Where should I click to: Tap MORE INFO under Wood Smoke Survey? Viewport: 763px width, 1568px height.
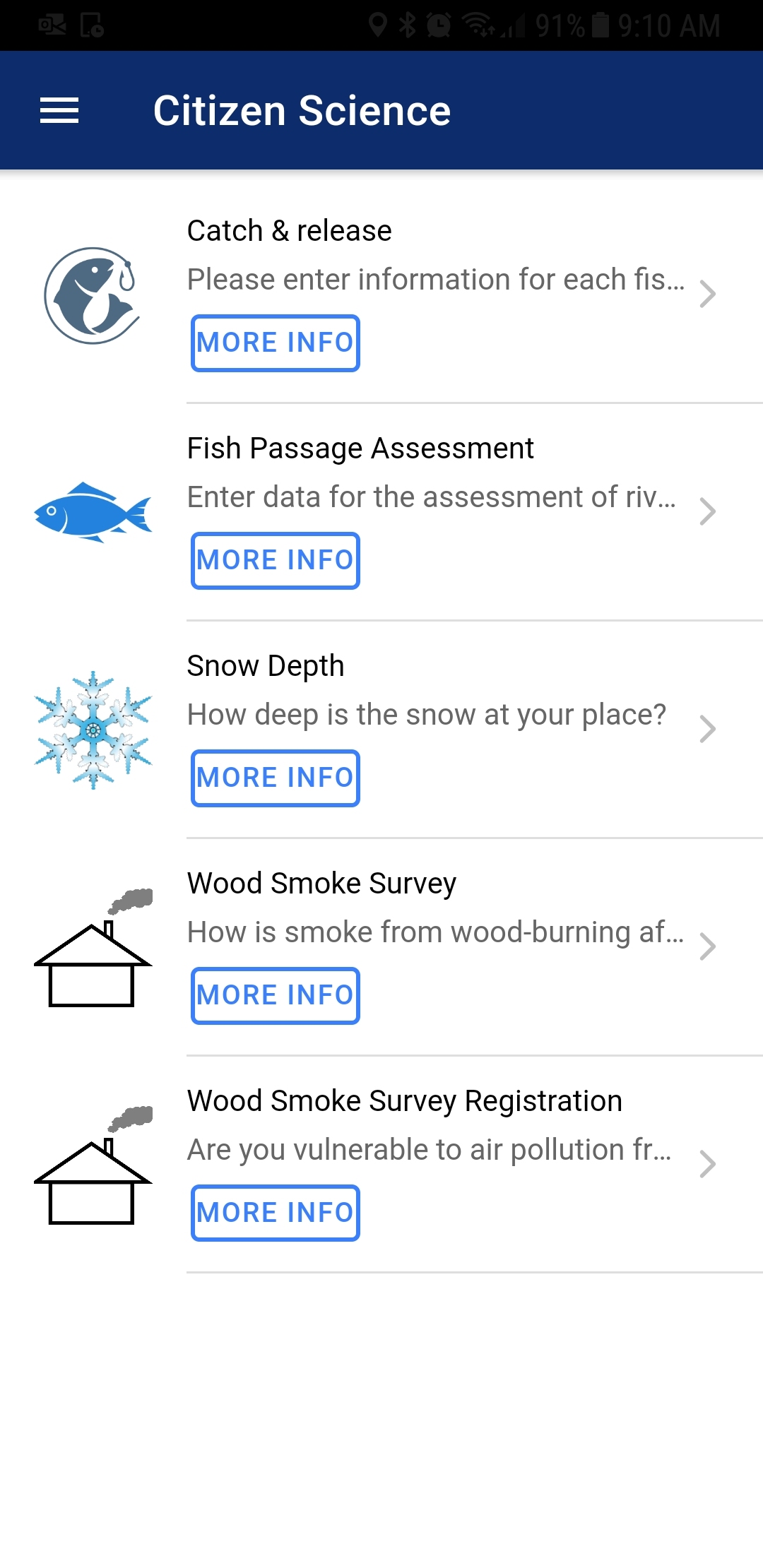point(276,996)
